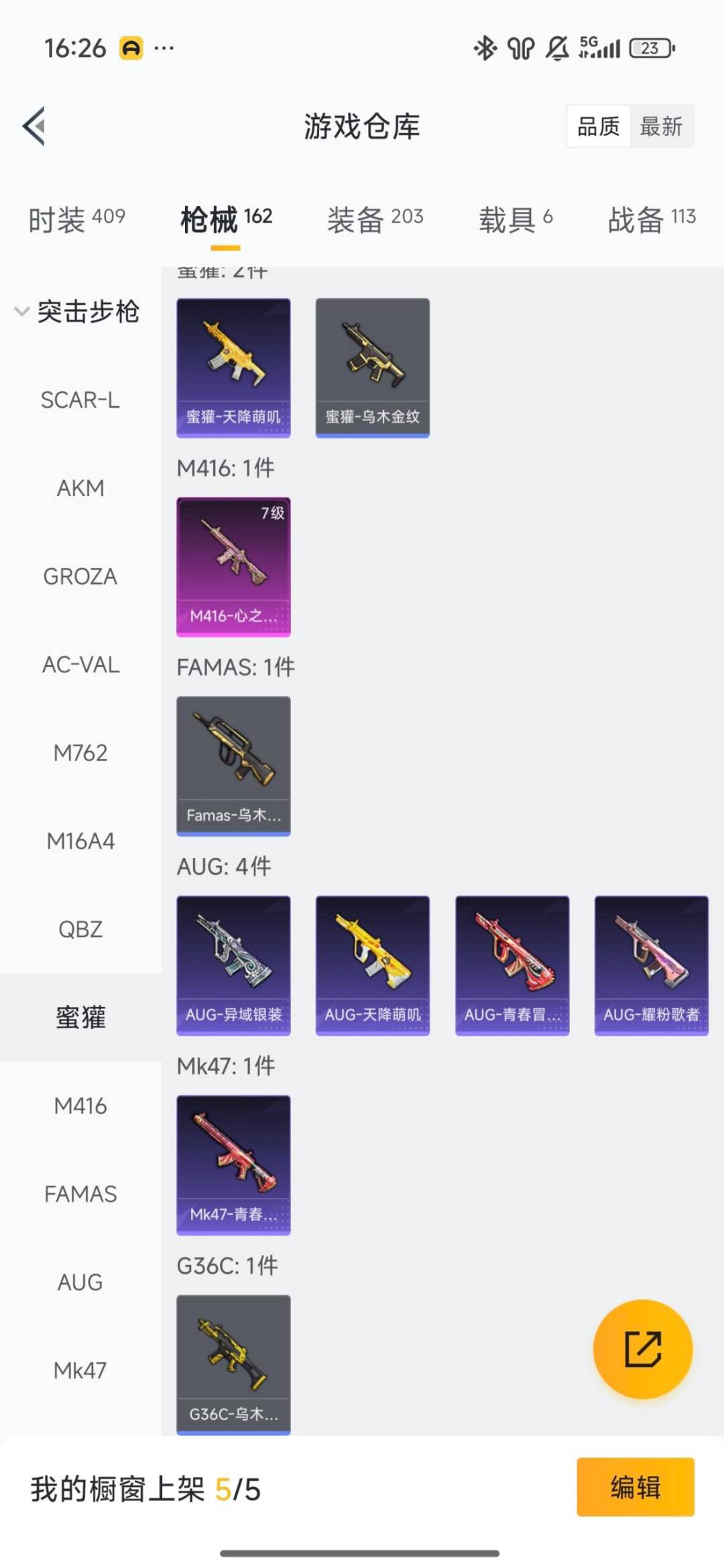View the Mk47-青春 skin
724x1568 pixels.
[233, 1164]
